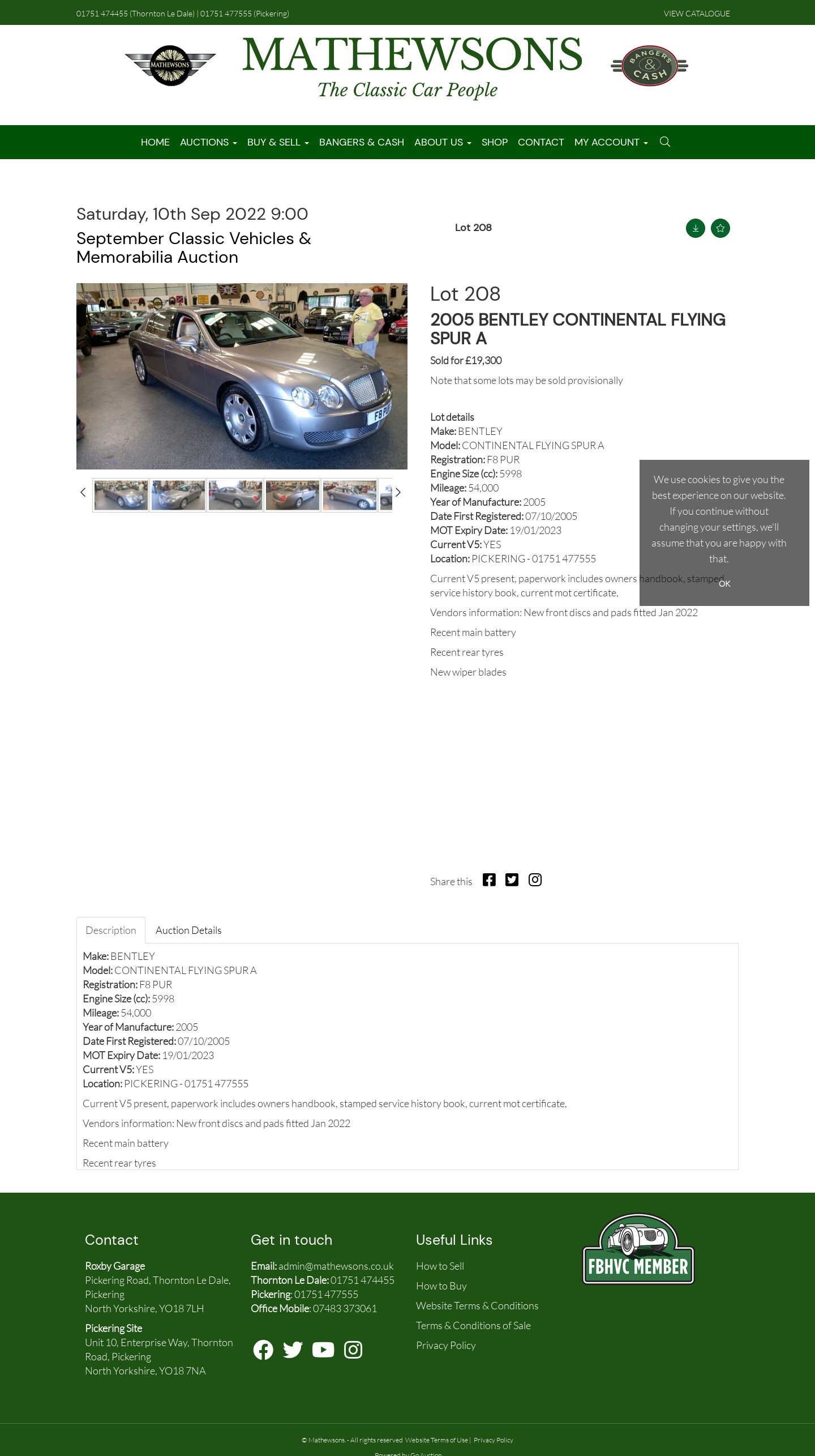The width and height of the screenshot is (815, 1456).
Task: Expand the My Account menu
Action: 611,142
